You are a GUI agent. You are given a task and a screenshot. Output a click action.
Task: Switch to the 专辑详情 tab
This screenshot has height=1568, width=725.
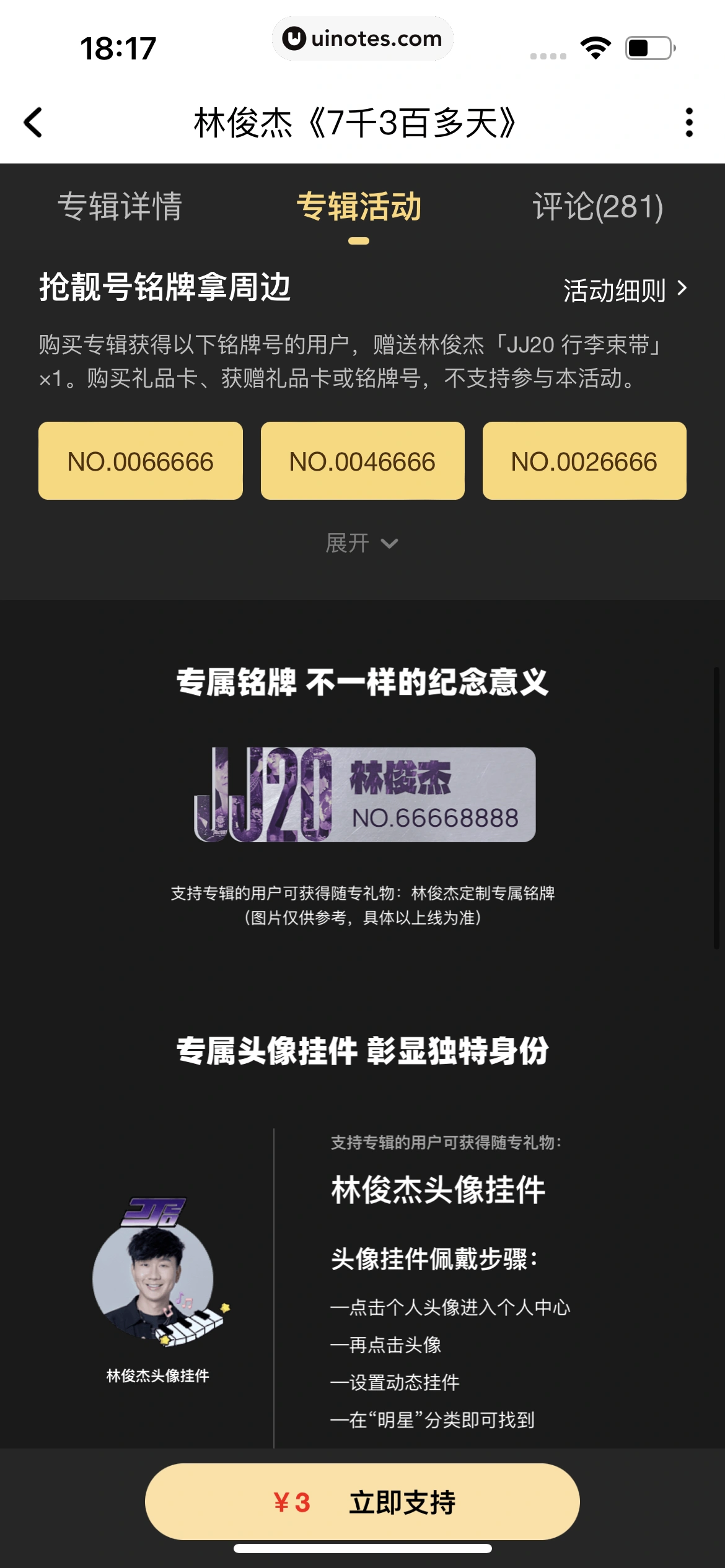[x=120, y=206]
